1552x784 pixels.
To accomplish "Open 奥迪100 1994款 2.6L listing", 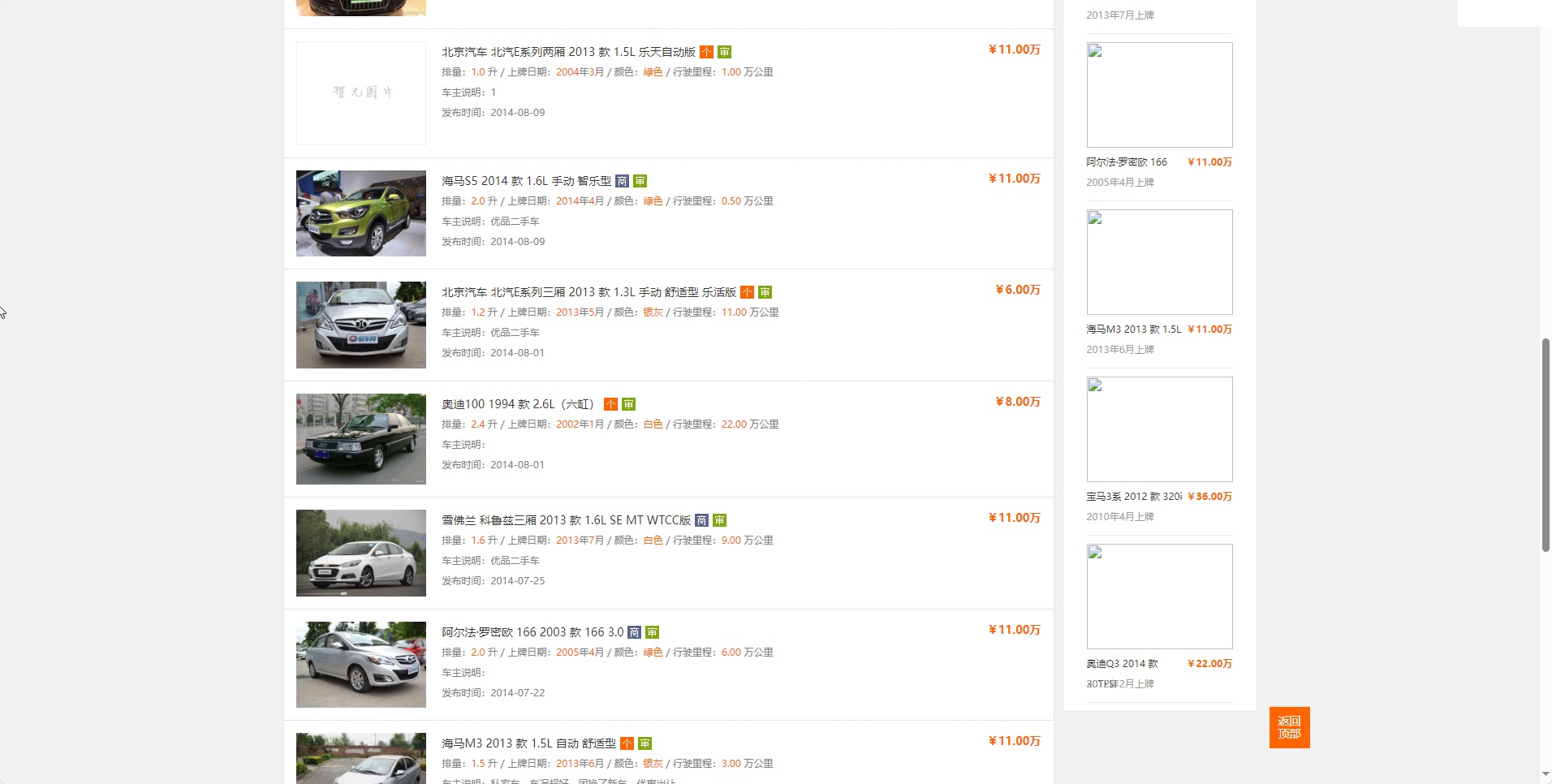I will (518, 404).
